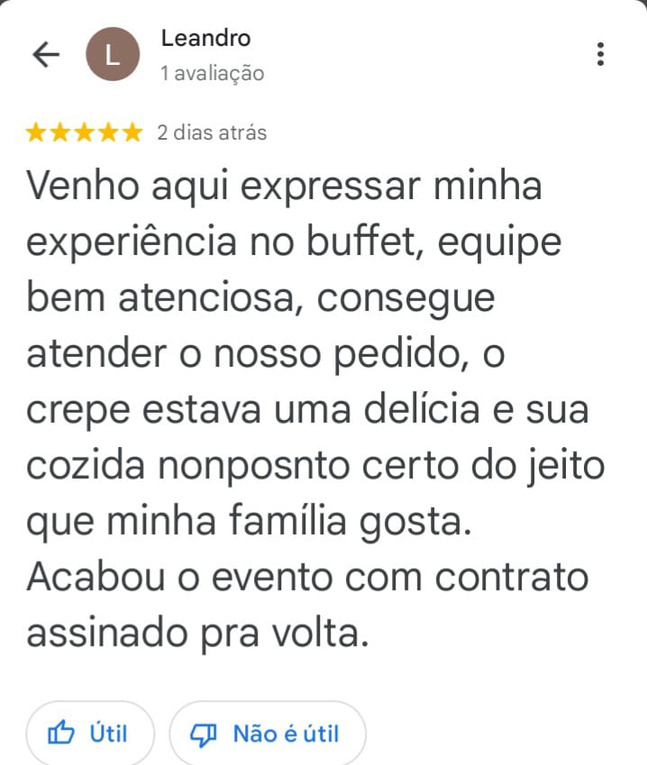Mark the review as Útil
647x765 pixels.
click(90, 734)
